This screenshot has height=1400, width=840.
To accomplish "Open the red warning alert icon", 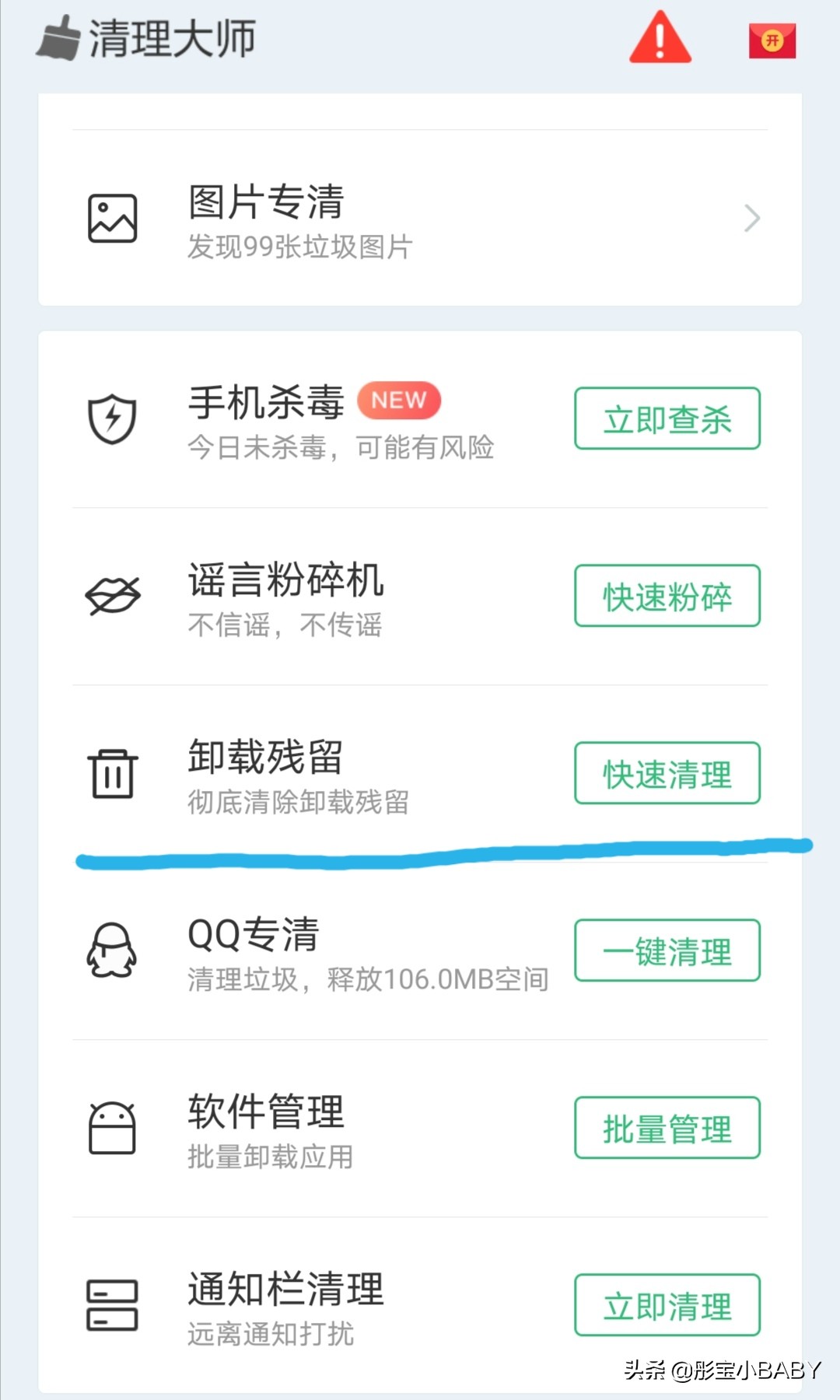I will point(660,38).
